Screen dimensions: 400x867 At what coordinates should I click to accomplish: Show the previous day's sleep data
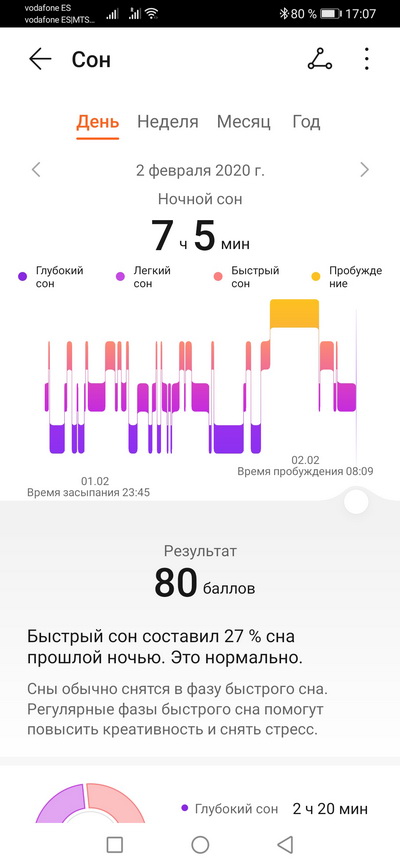click(36, 170)
